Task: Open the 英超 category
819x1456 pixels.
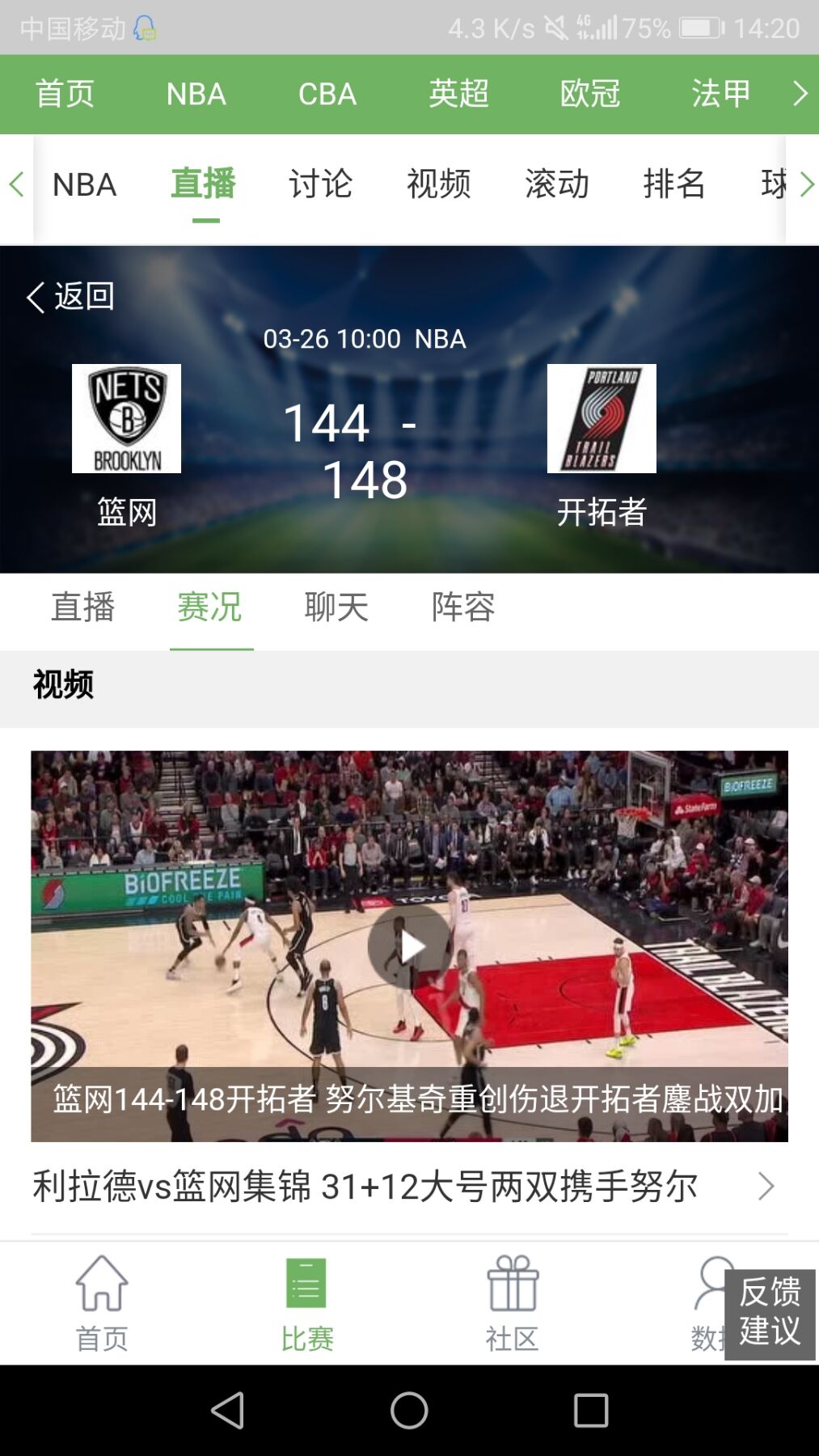Action: 458,94
